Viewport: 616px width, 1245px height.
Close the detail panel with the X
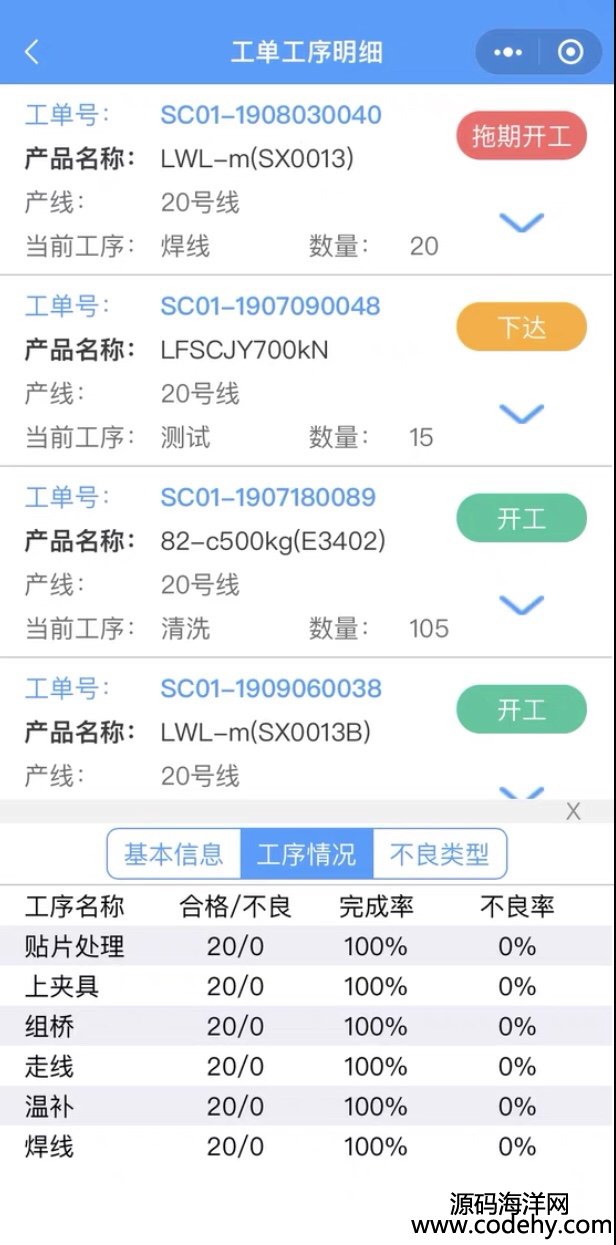coord(573,811)
